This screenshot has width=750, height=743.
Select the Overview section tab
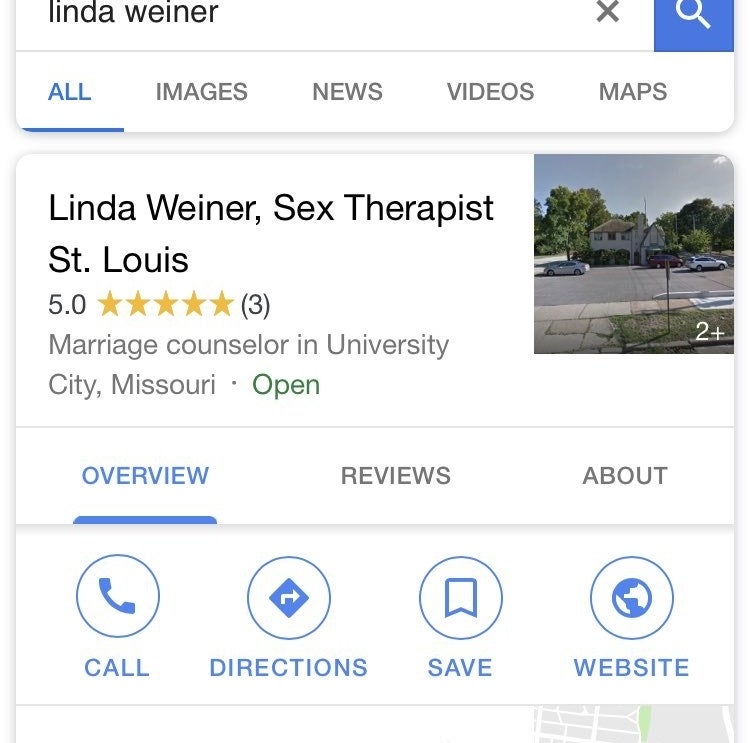(x=145, y=476)
